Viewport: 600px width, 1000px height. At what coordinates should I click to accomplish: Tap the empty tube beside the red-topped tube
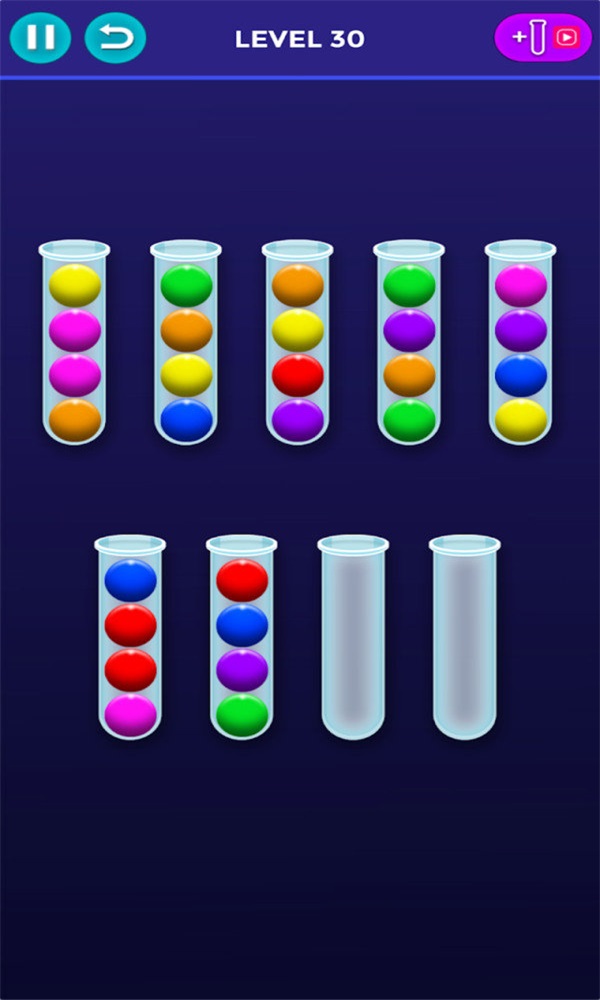353,638
